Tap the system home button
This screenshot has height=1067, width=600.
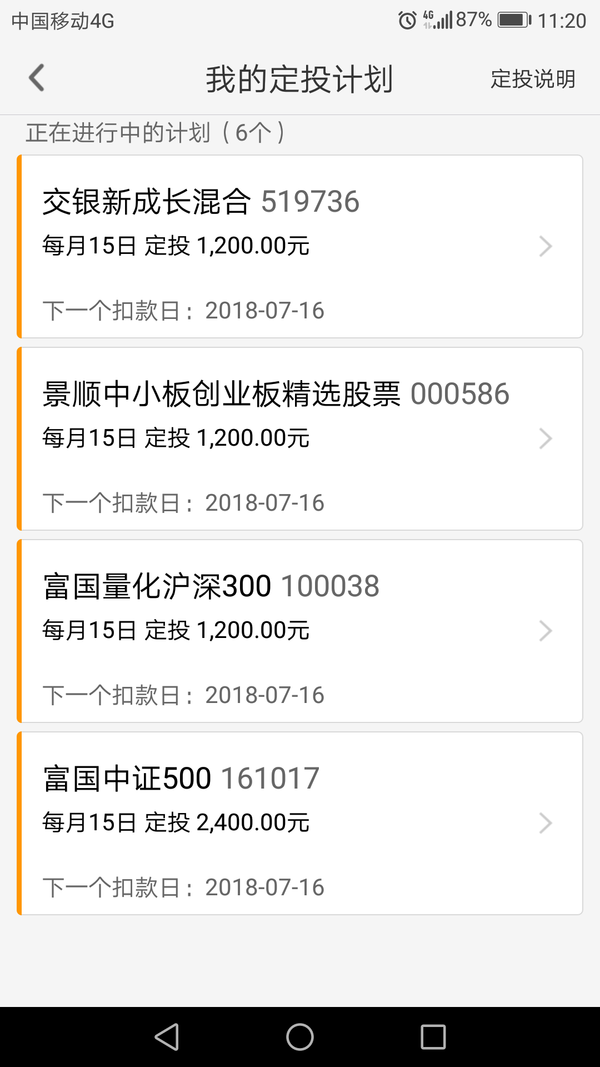[300, 1037]
